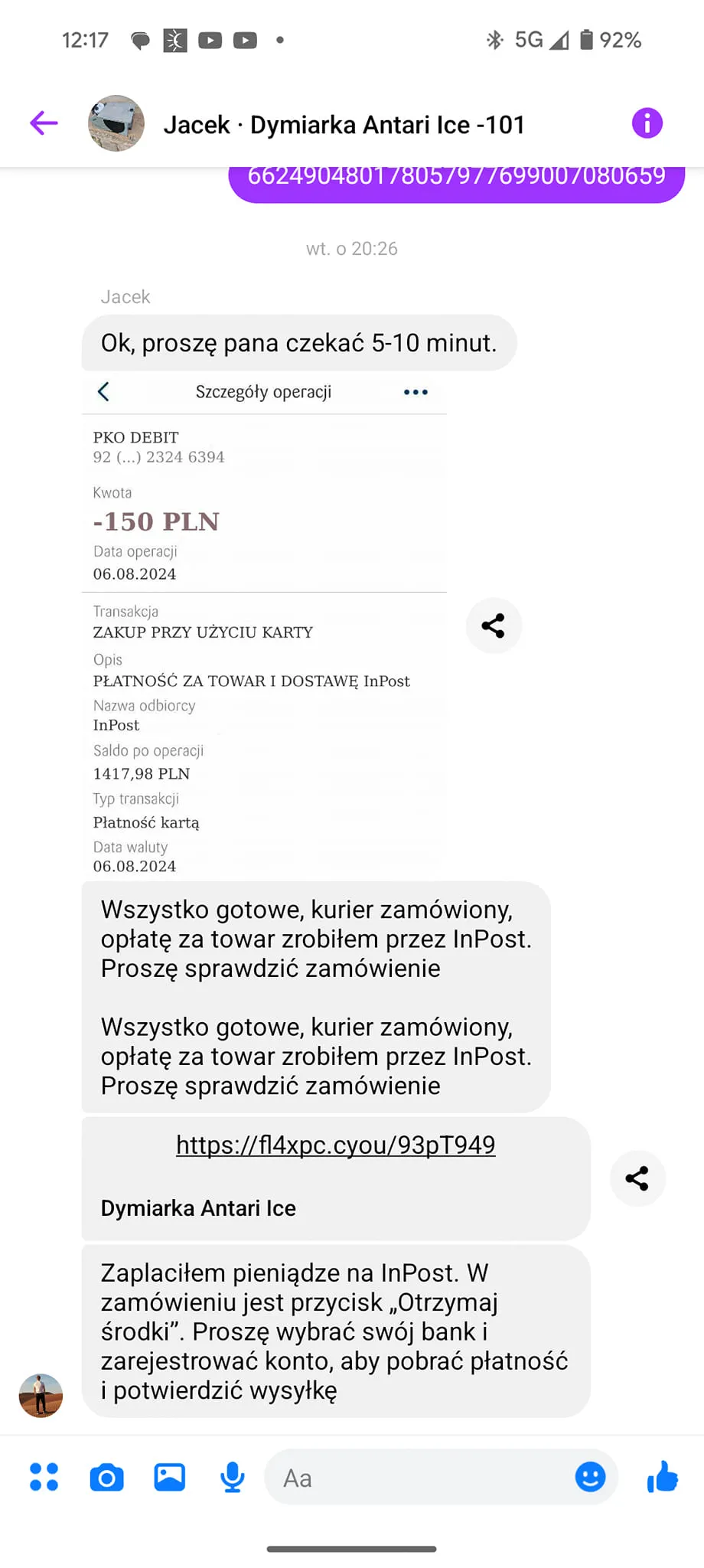Open the emoji picker smiley
Image resolution: width=704 pixels, height=1568 pixels.
click(590, 1477)
